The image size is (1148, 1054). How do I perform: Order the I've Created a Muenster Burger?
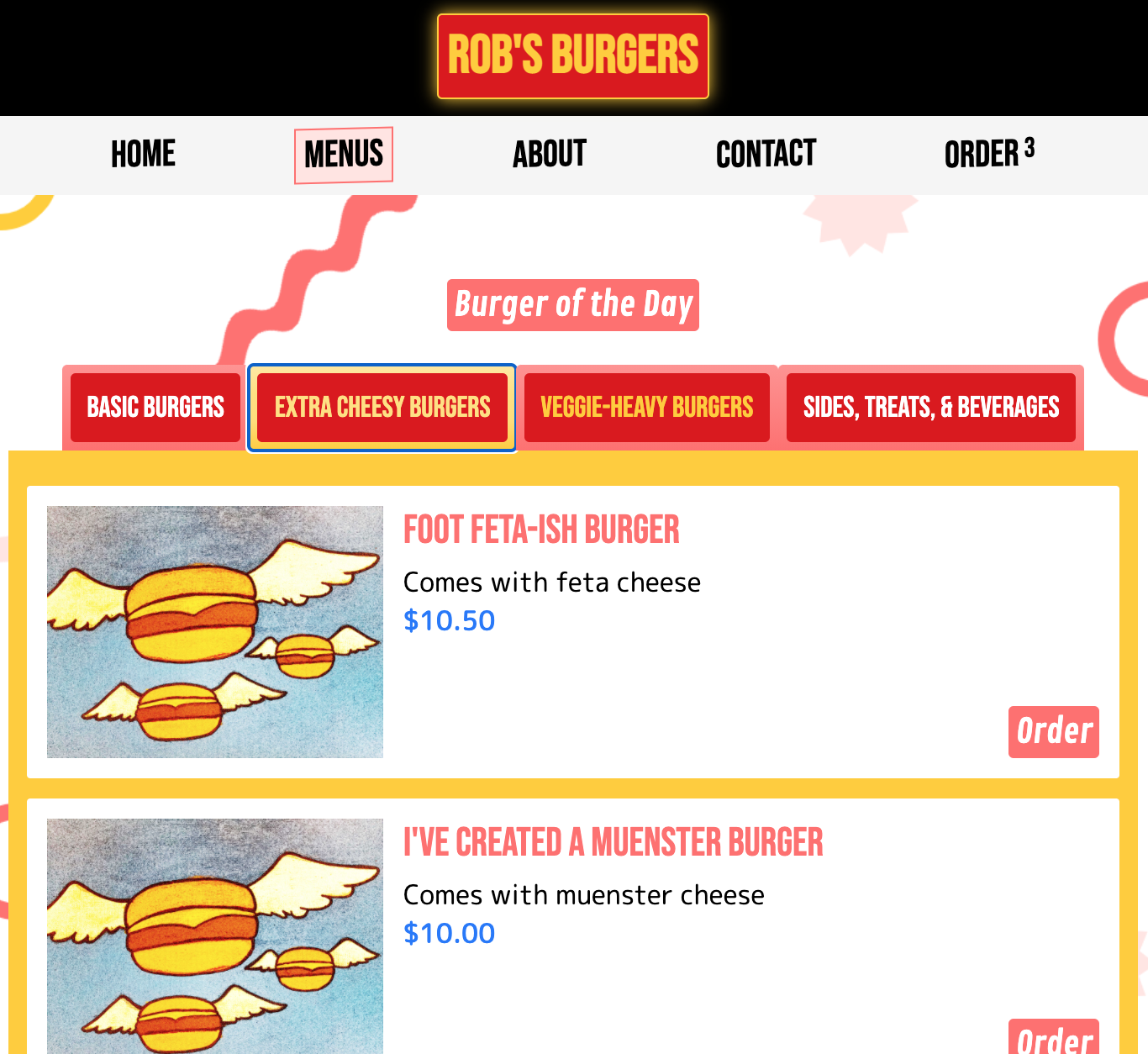(x=1053, y=1039)
